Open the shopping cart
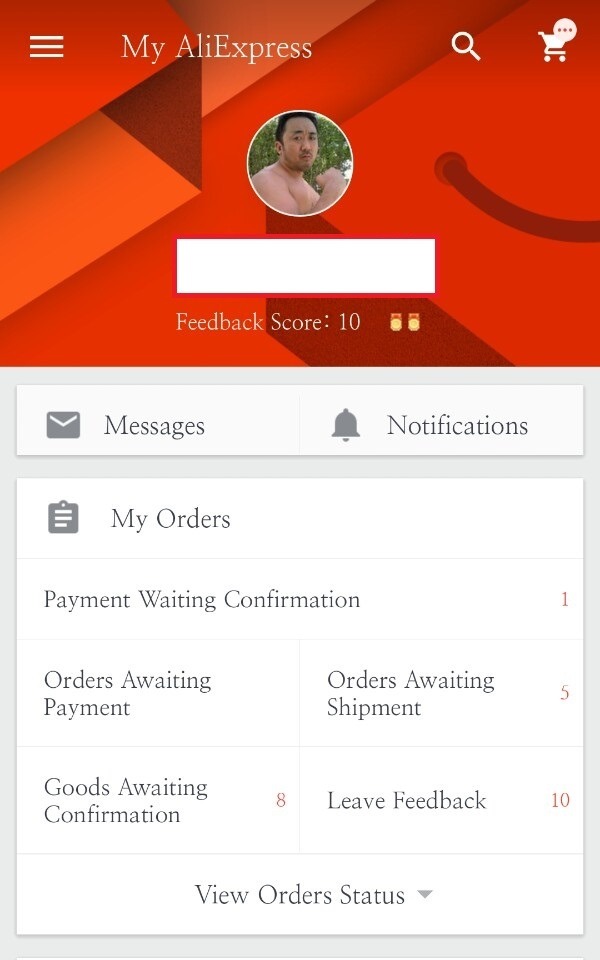 point(555,45)
